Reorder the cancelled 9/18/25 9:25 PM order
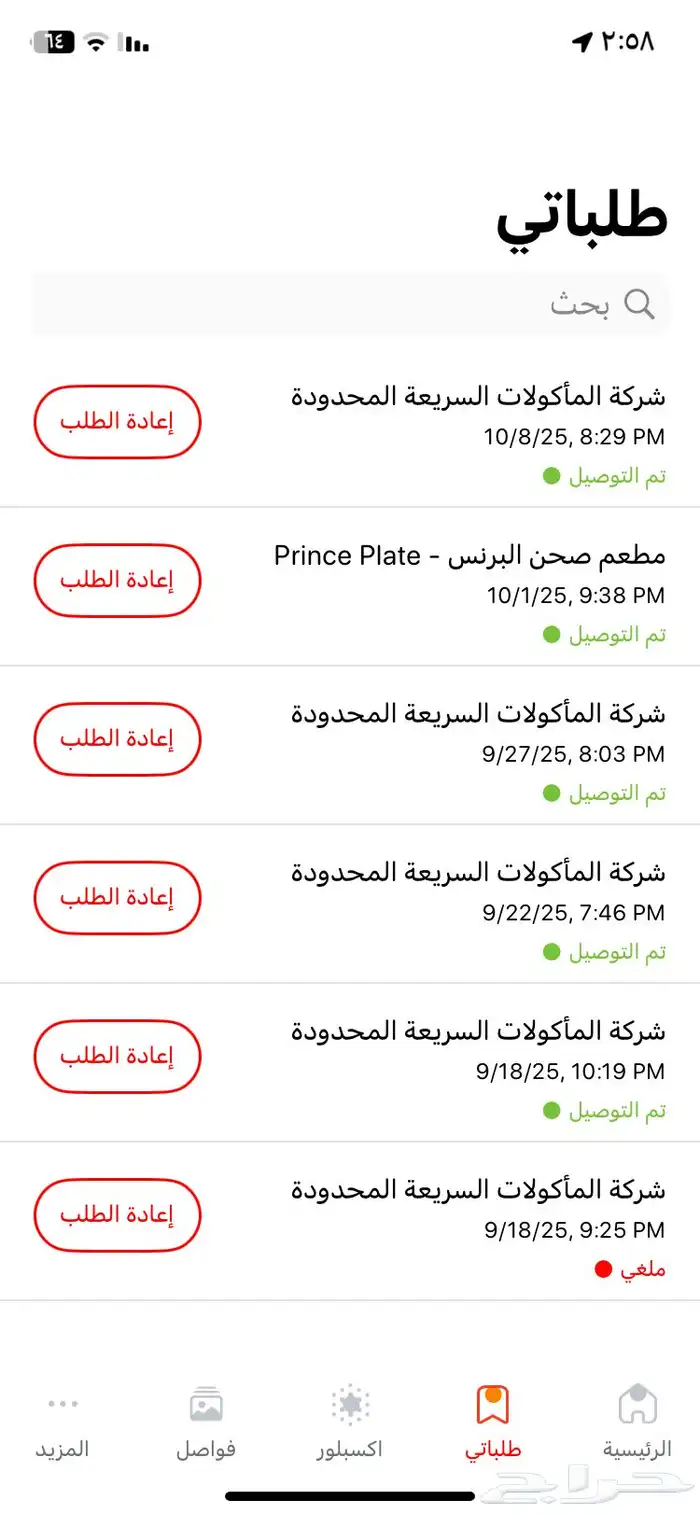The image size is (700, 1516). coord(118,1215)
